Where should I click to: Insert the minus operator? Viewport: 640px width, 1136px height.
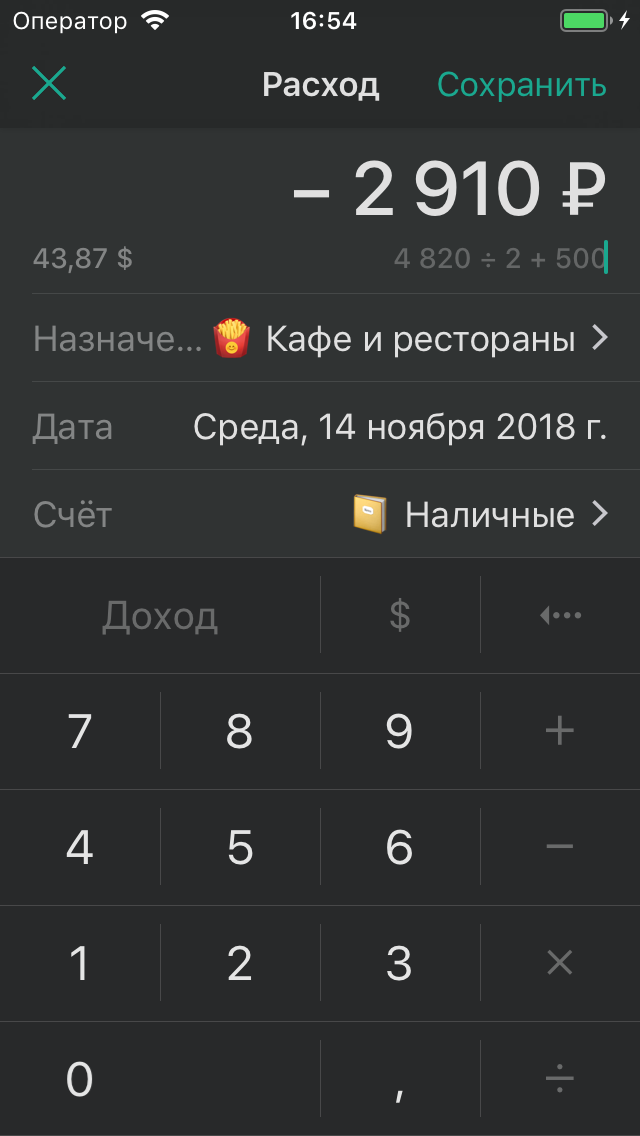[x=560, y=848]
